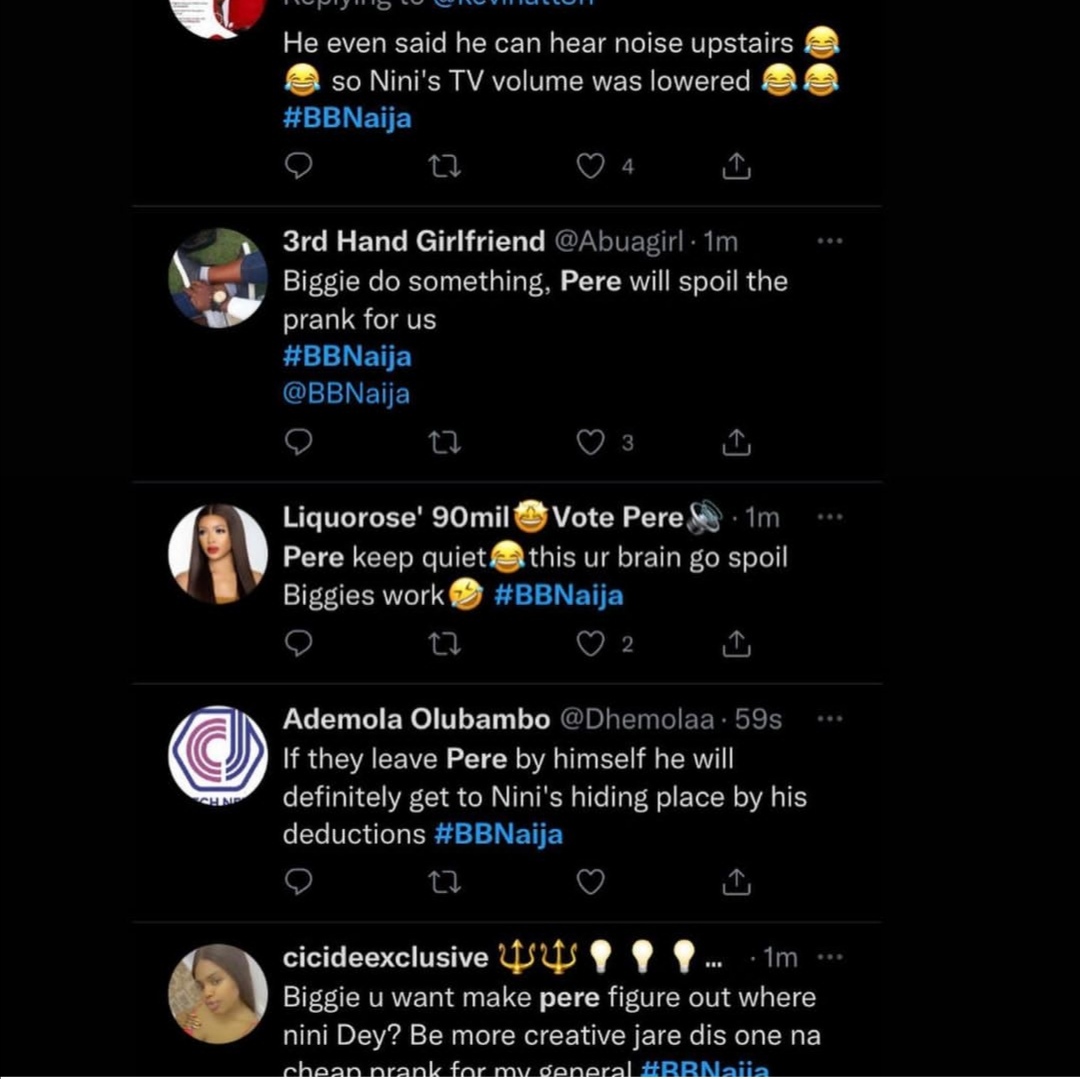Open overflow menu on cicideexclusive's tweet

pos(830,957)
